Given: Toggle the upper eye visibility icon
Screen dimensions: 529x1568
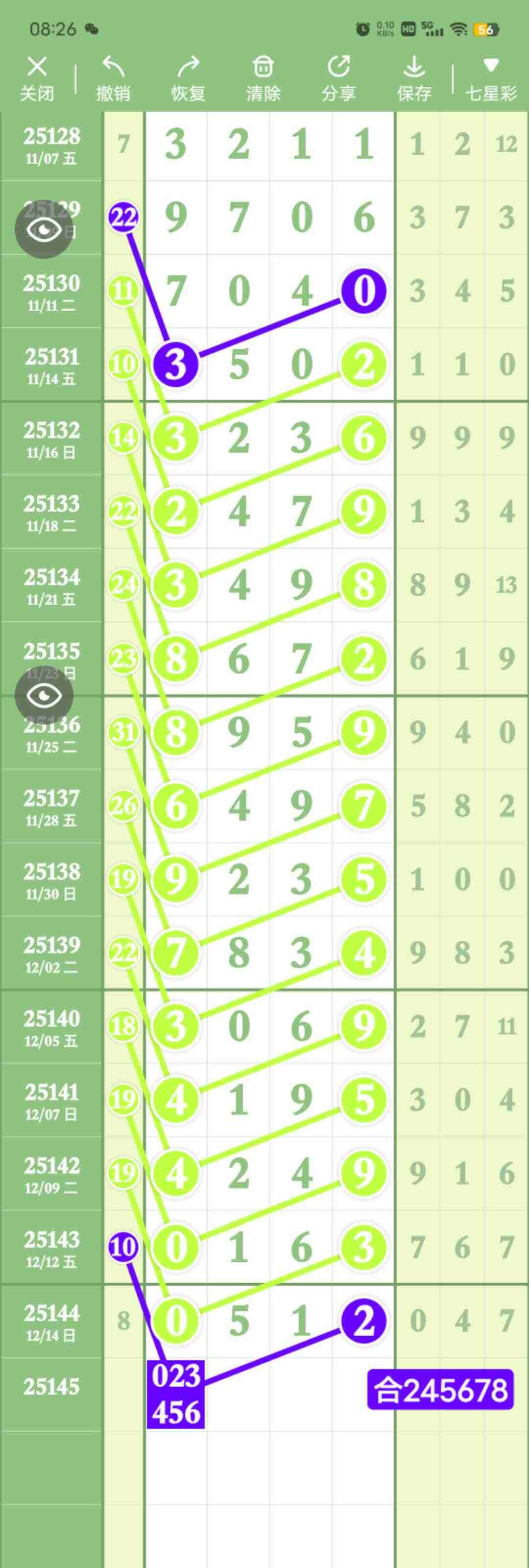Looking at the screenshot, I should click(x=45, y=230).
